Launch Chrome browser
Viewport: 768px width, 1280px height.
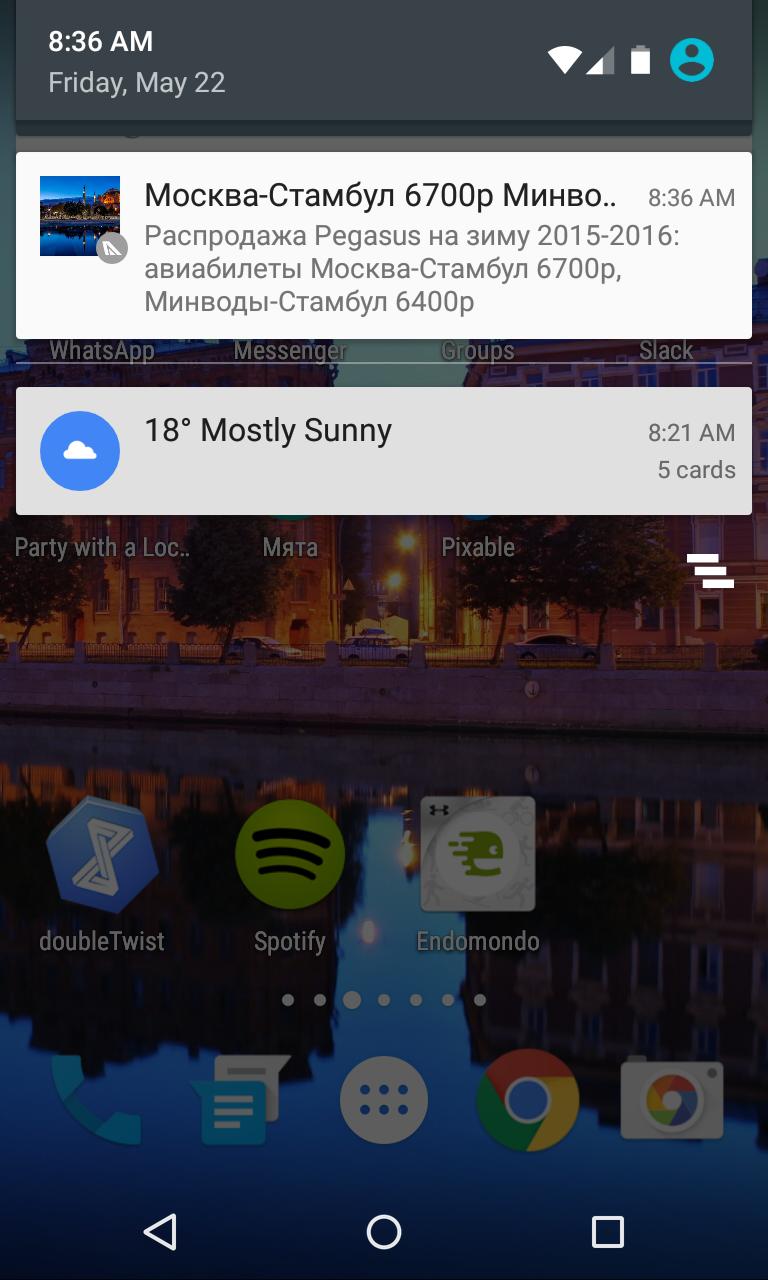click(527, 1100)
